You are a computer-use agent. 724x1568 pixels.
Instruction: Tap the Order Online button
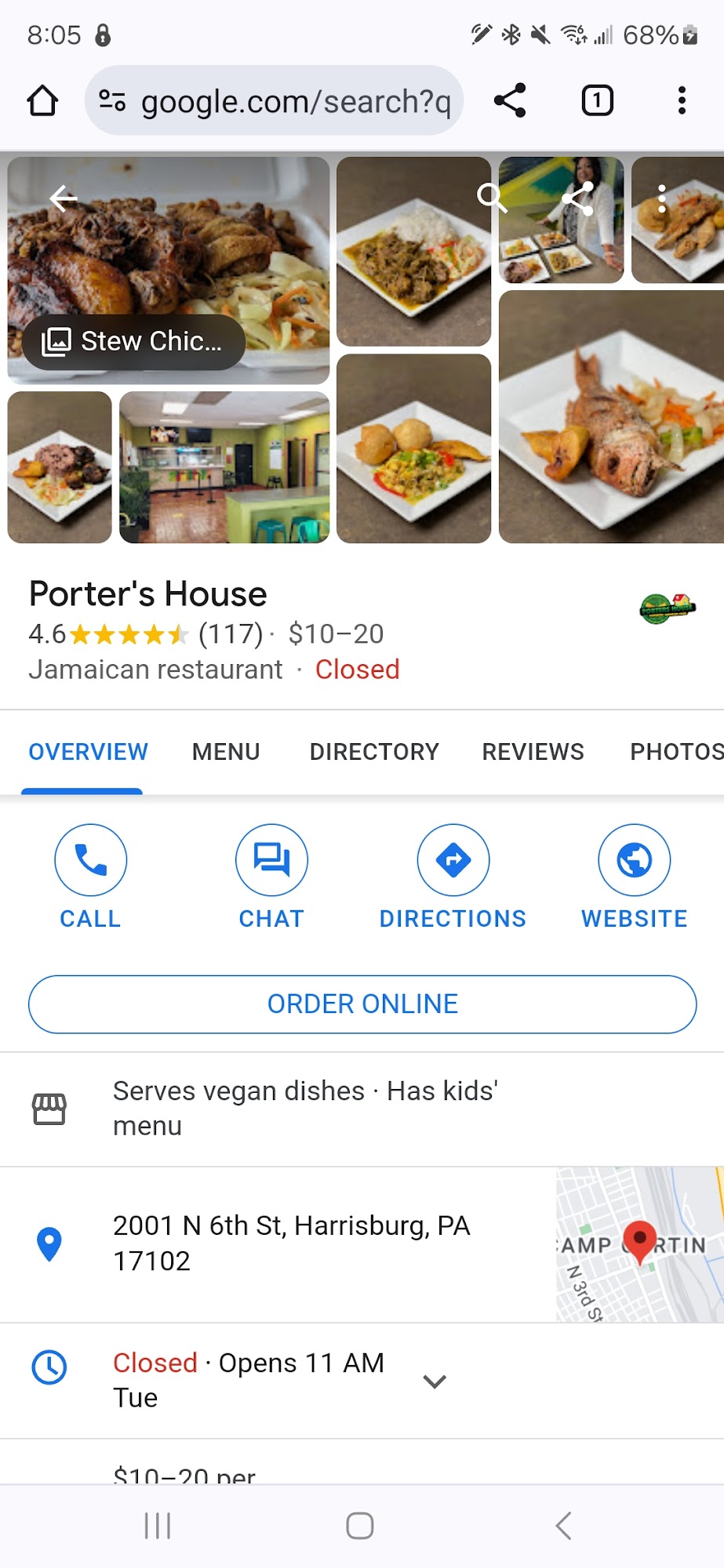coord(362,1004)
